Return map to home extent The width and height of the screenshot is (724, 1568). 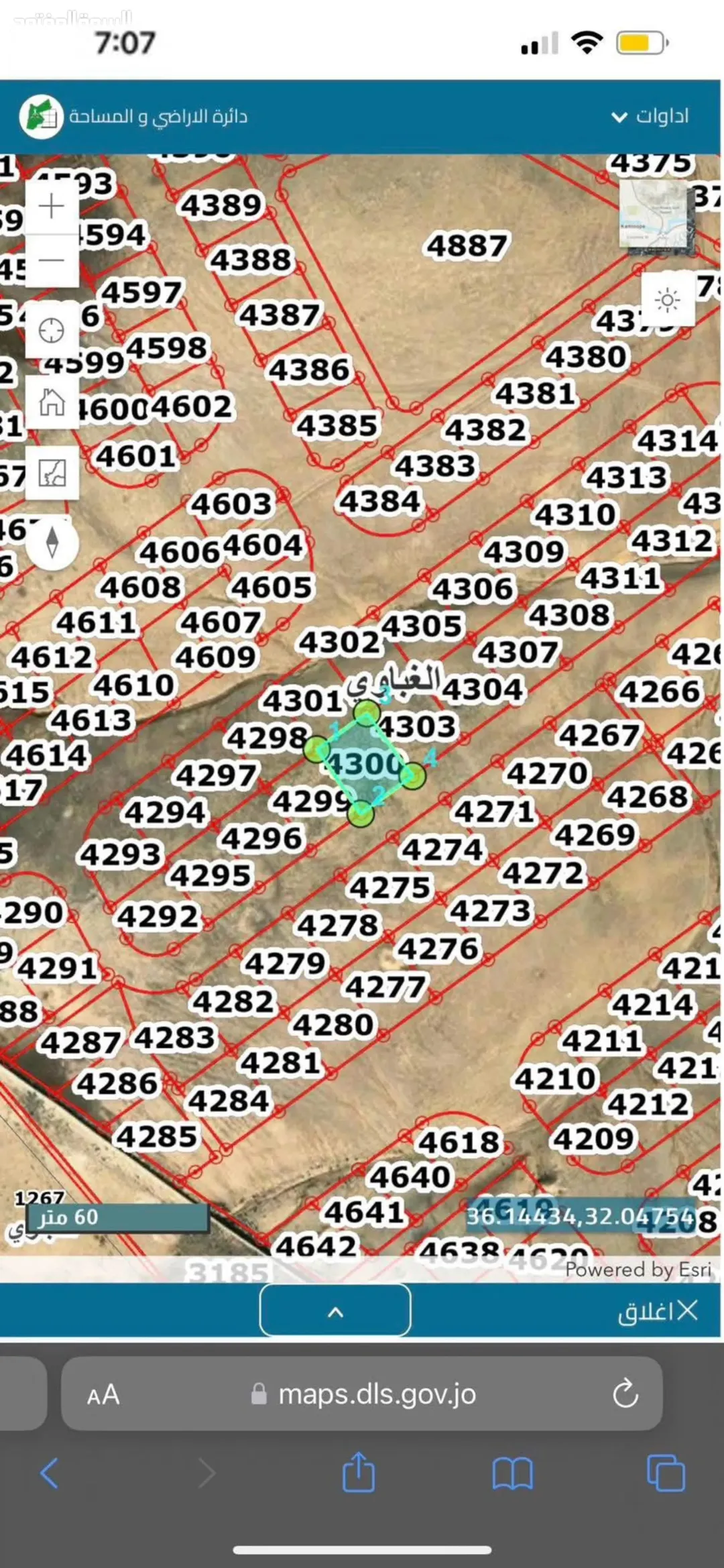[x=52, y=402]
